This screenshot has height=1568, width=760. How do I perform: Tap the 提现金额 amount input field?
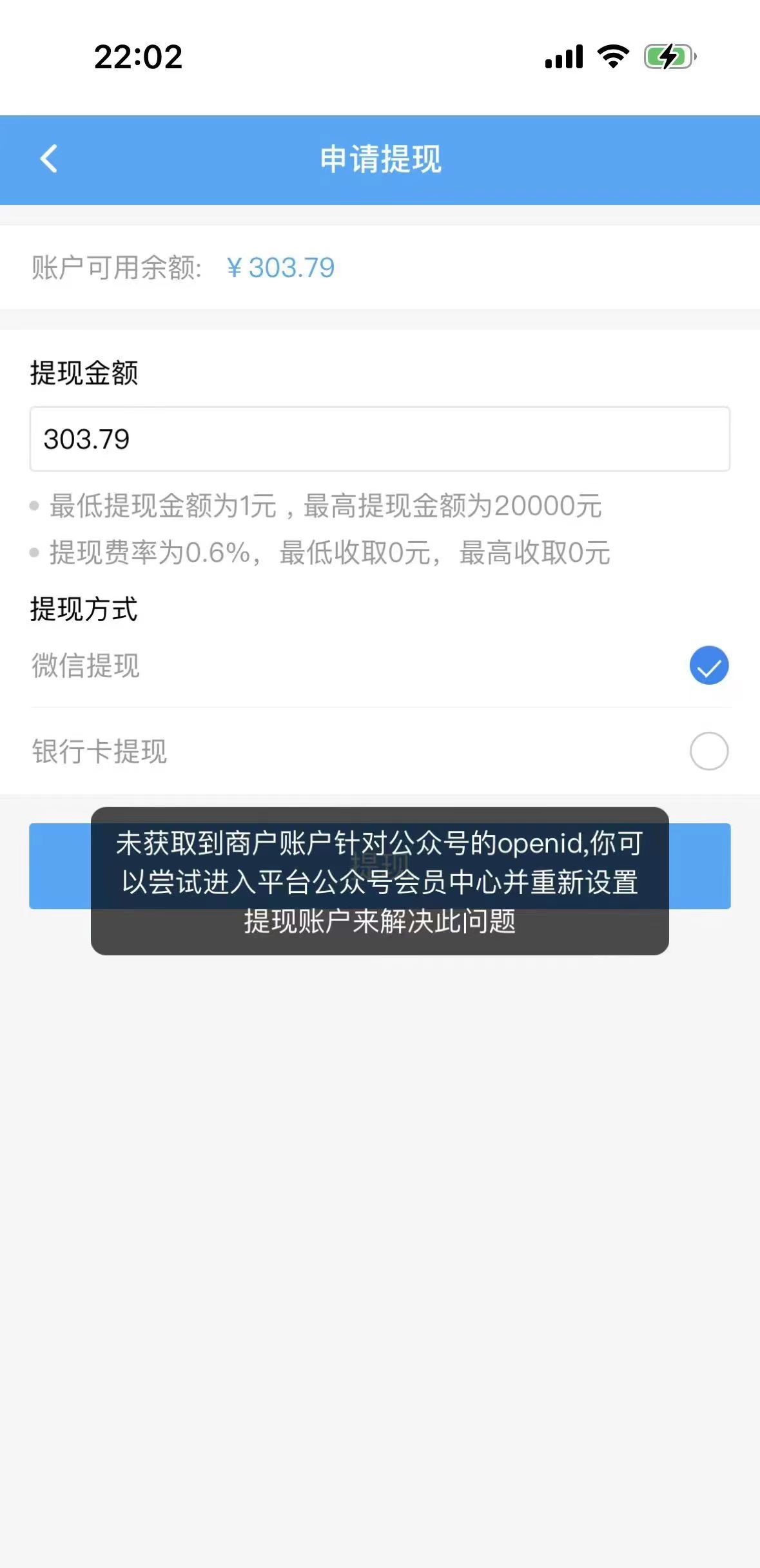(379, 439)
